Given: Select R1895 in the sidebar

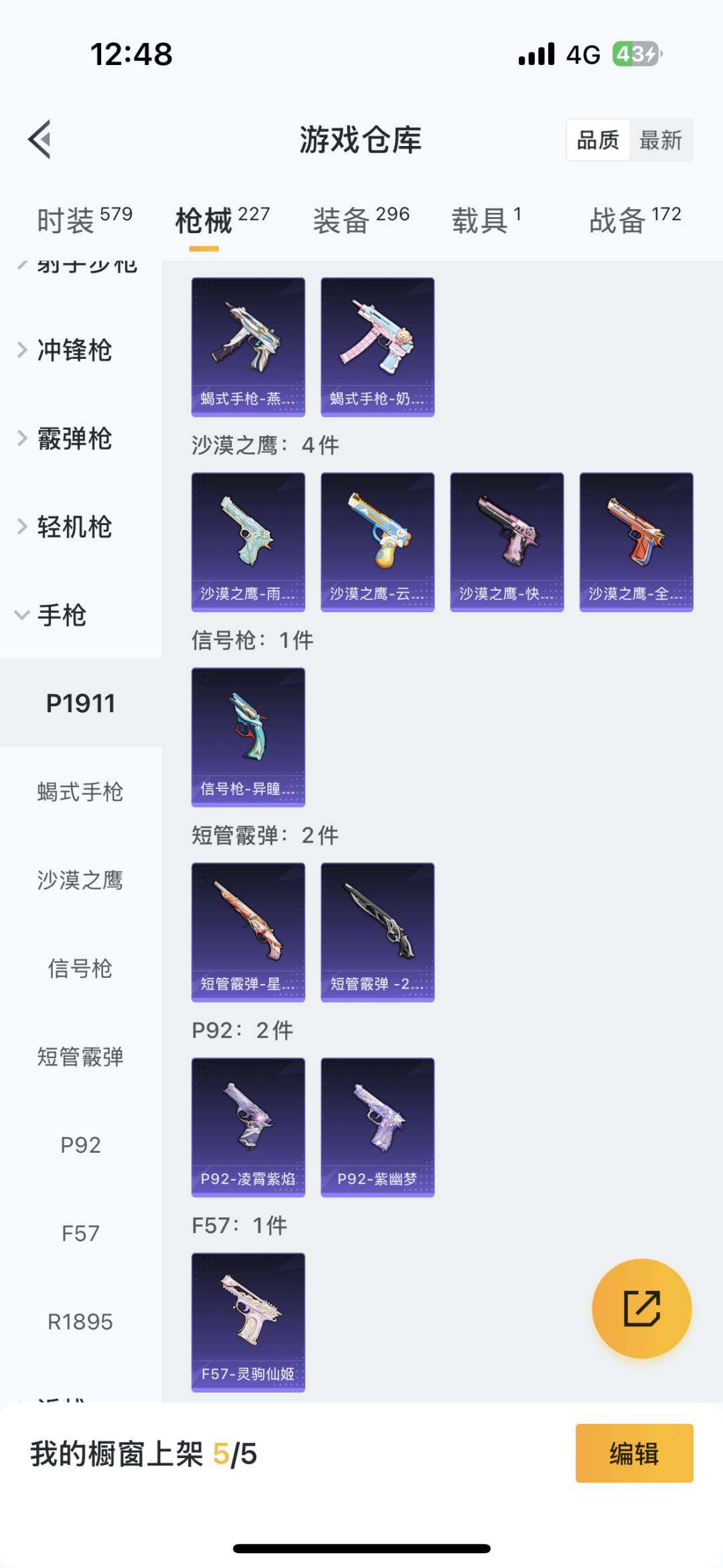Looking at the screenshot, I should point(80,1322).
